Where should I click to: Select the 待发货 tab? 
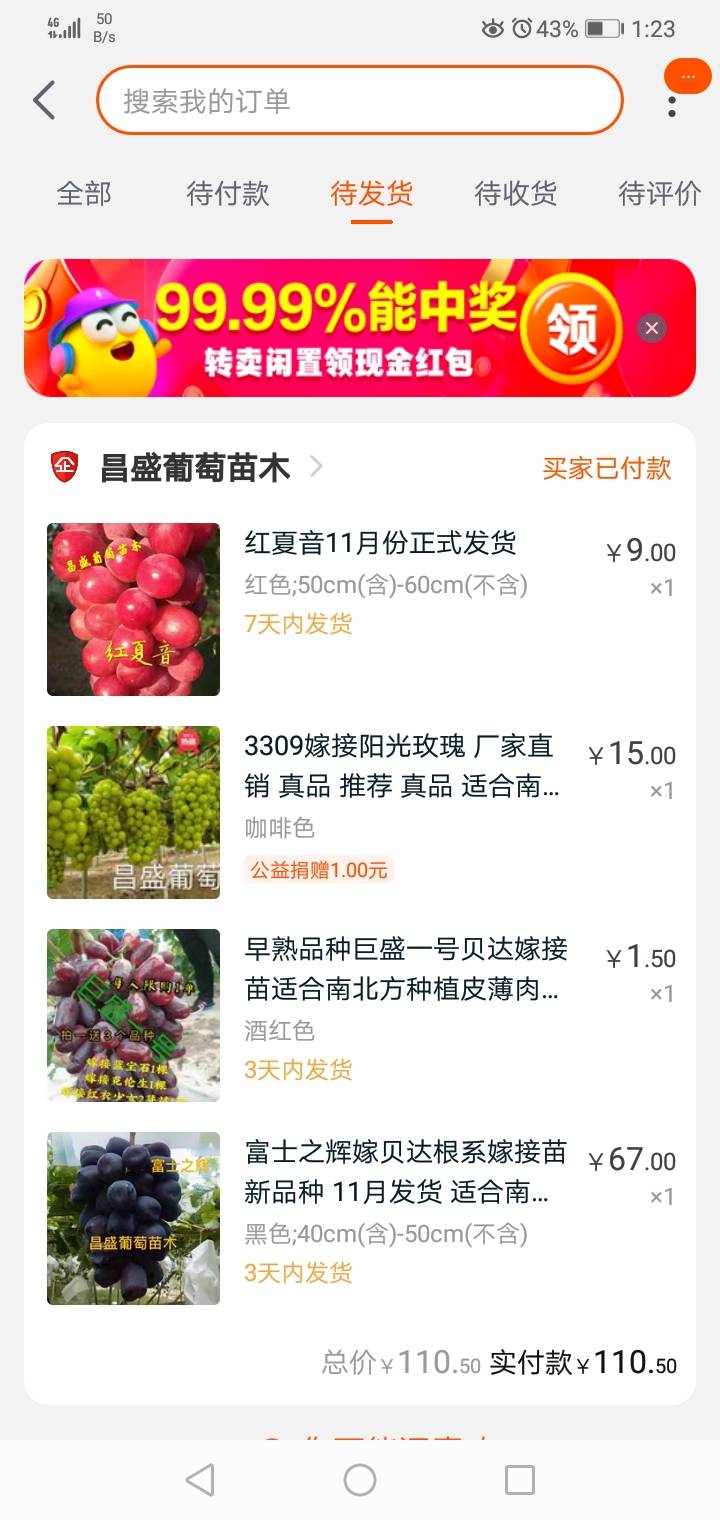point(372,193)
